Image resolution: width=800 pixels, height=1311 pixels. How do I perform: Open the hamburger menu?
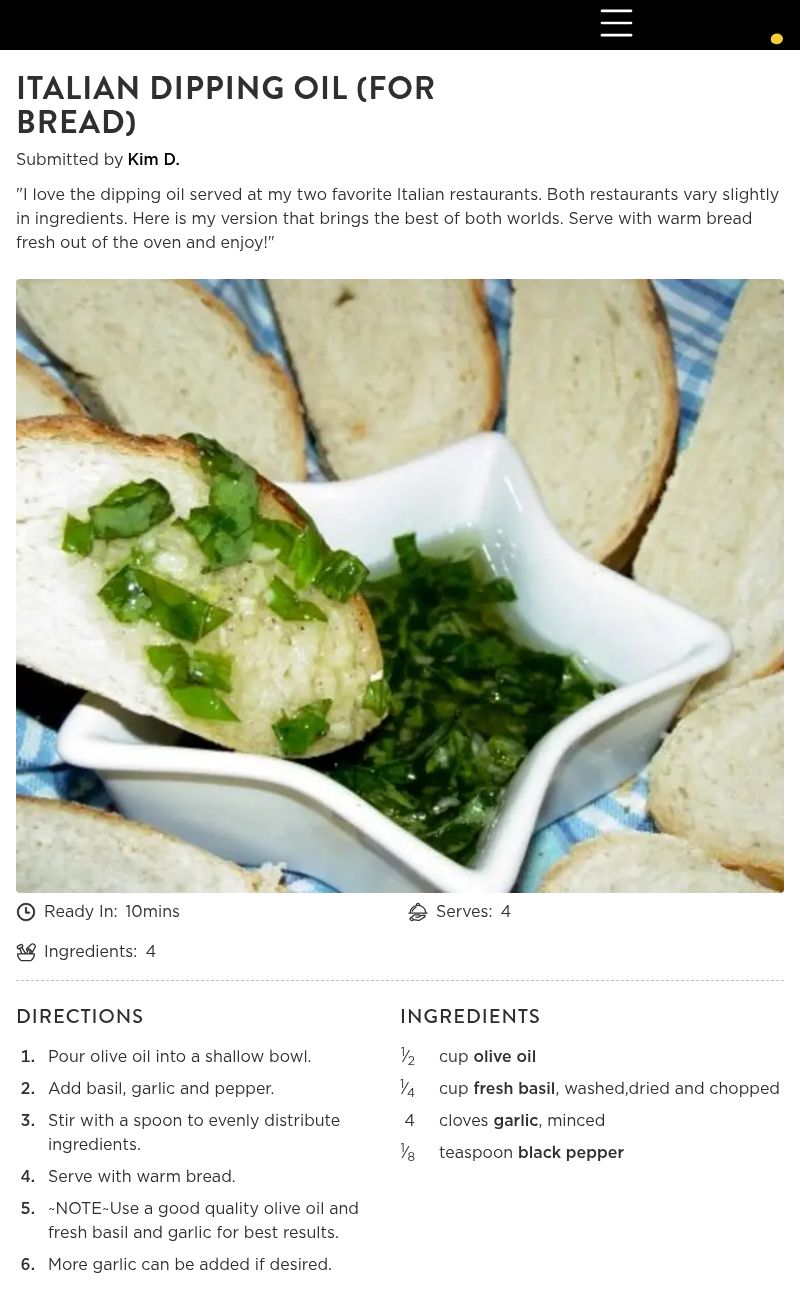pos(616,23)
